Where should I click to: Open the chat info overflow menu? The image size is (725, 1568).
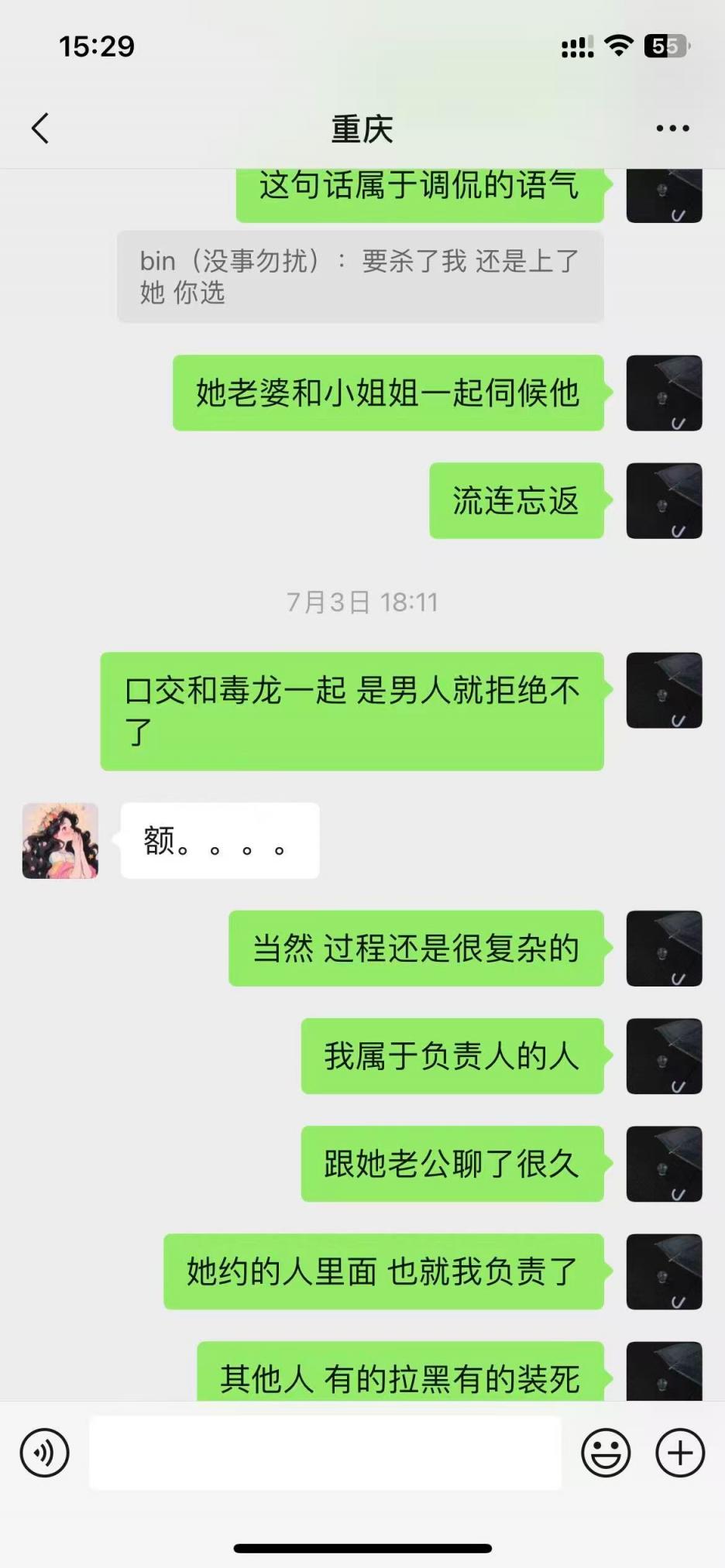pyautogui.click(x=672, y=129)
